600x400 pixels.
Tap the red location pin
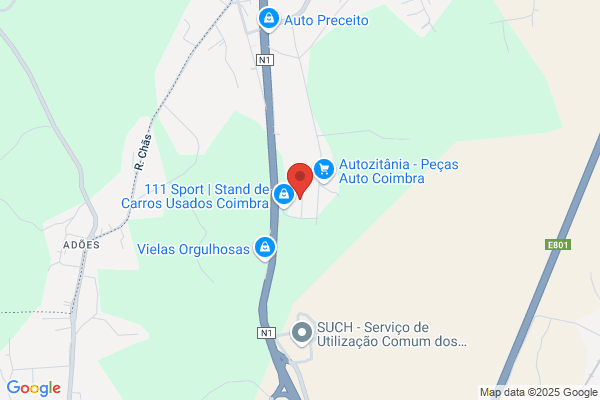click(300, 181)
